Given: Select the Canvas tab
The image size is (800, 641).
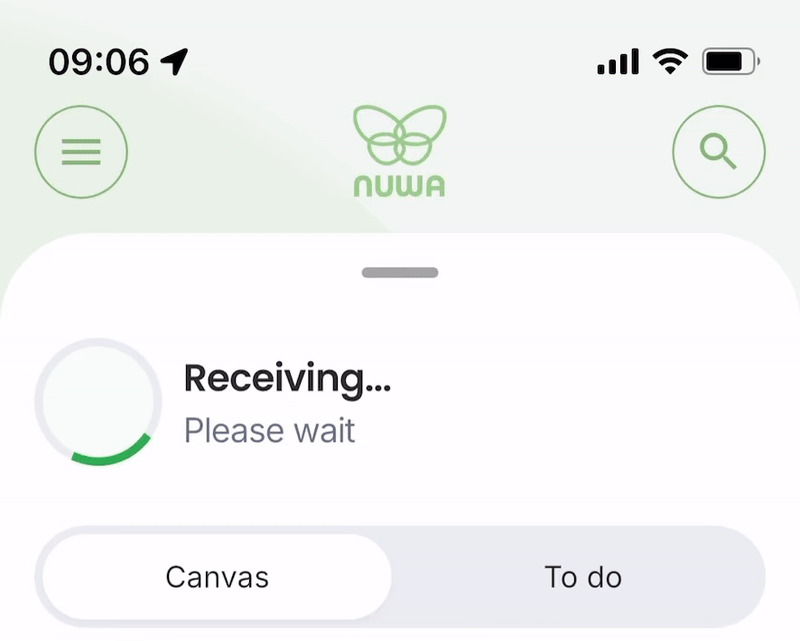Looking at the screenshot, I should click(x=217, y=577).
